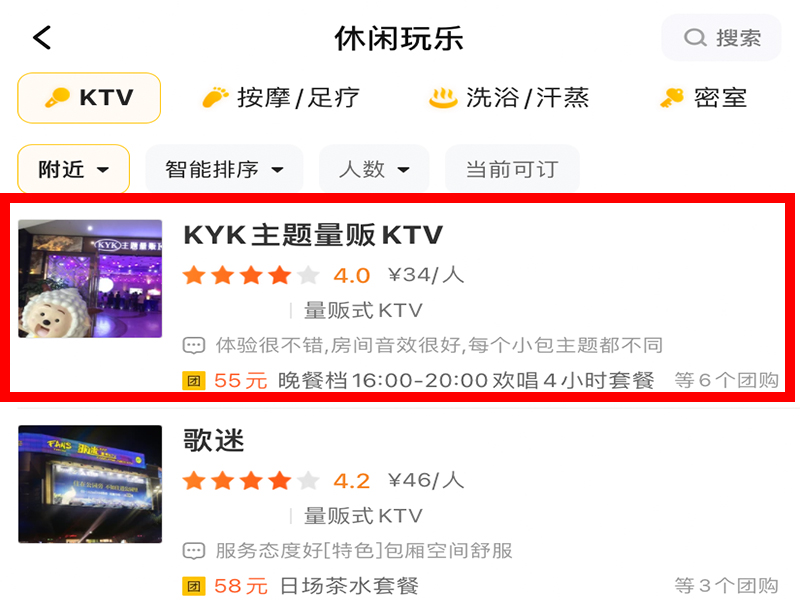Go back using the top-left arrow
Image resolution: width=800 pixels, height=600 pixels.
pos(41,38)
